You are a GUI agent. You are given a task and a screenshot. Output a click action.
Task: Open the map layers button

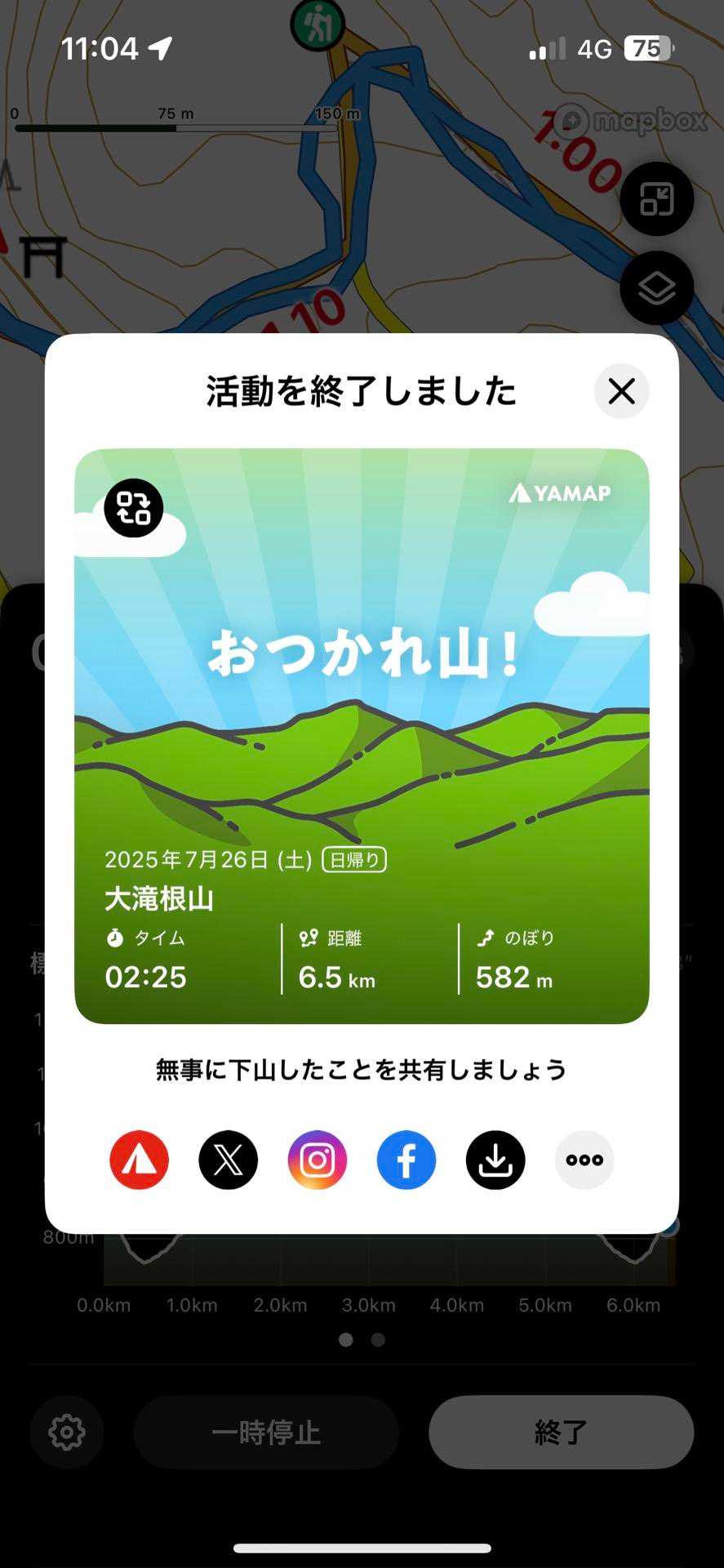click(656, 288)
